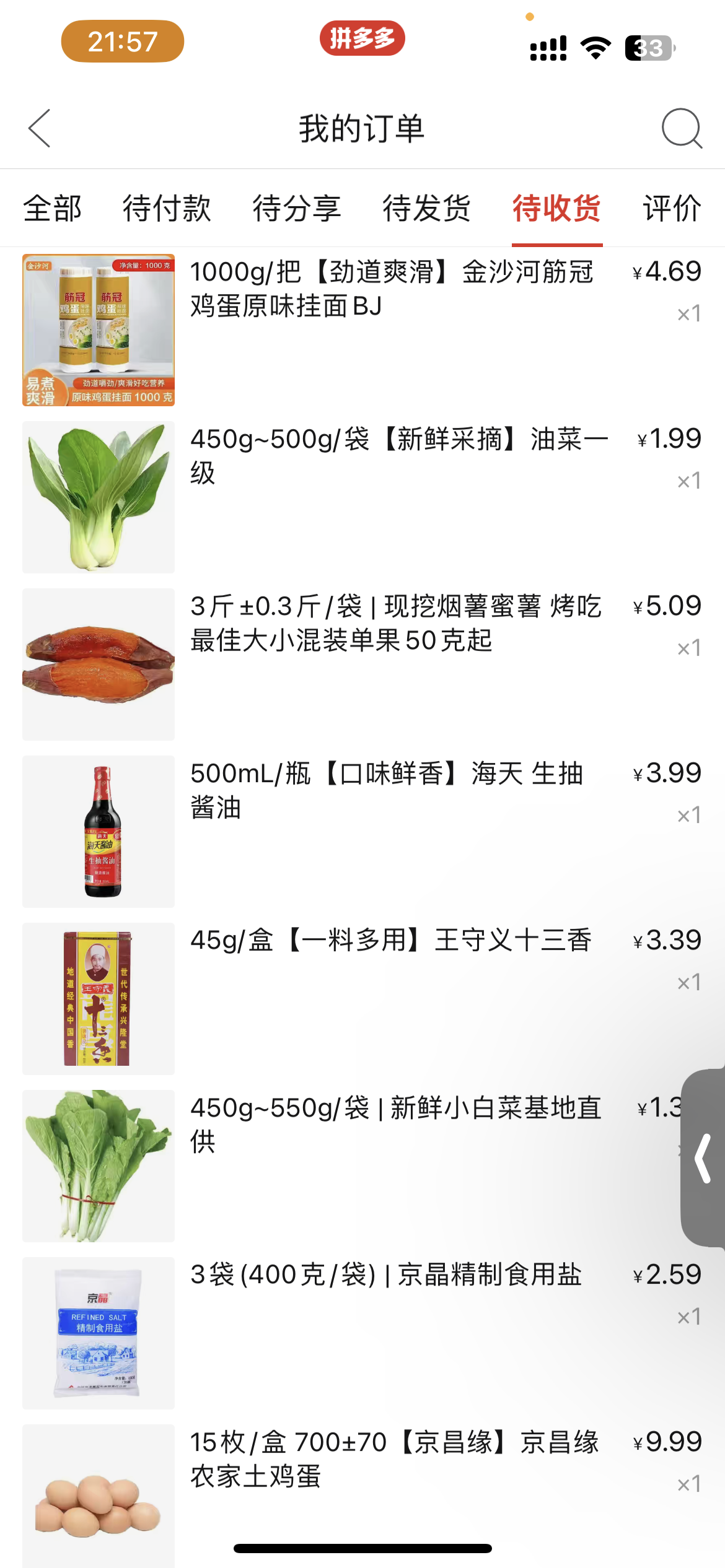The image size is (725, 1568).
Task: View 京昌缘农家土鸡蛋 order item
Action: point(394,1459)
